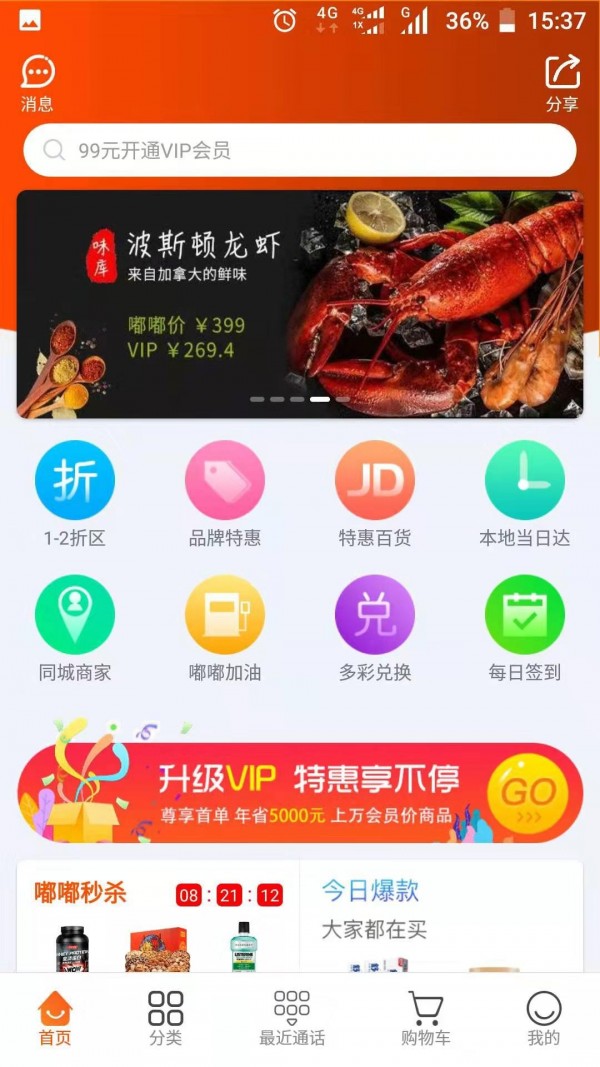
Task: Open the 波斯顿龙虾 lobster banner
Action: (x=300, y=304)
